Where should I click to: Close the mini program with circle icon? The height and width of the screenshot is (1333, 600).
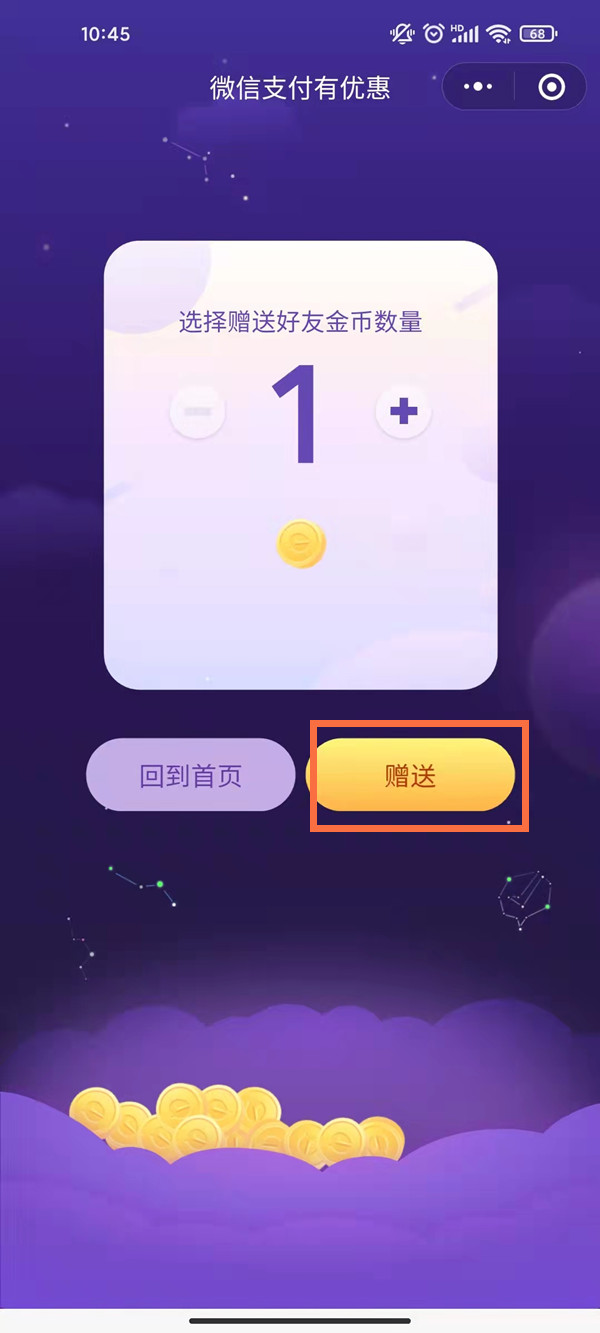(551, 88)
